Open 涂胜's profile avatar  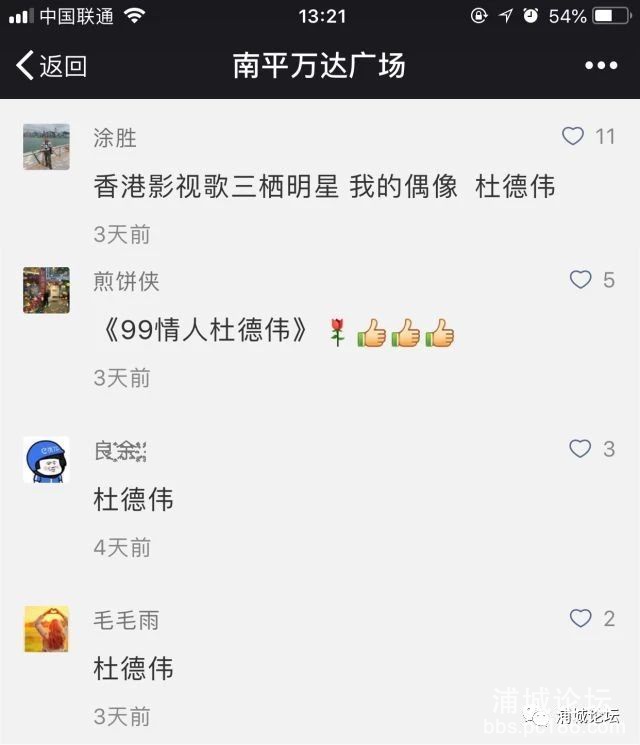click(46, 147)
